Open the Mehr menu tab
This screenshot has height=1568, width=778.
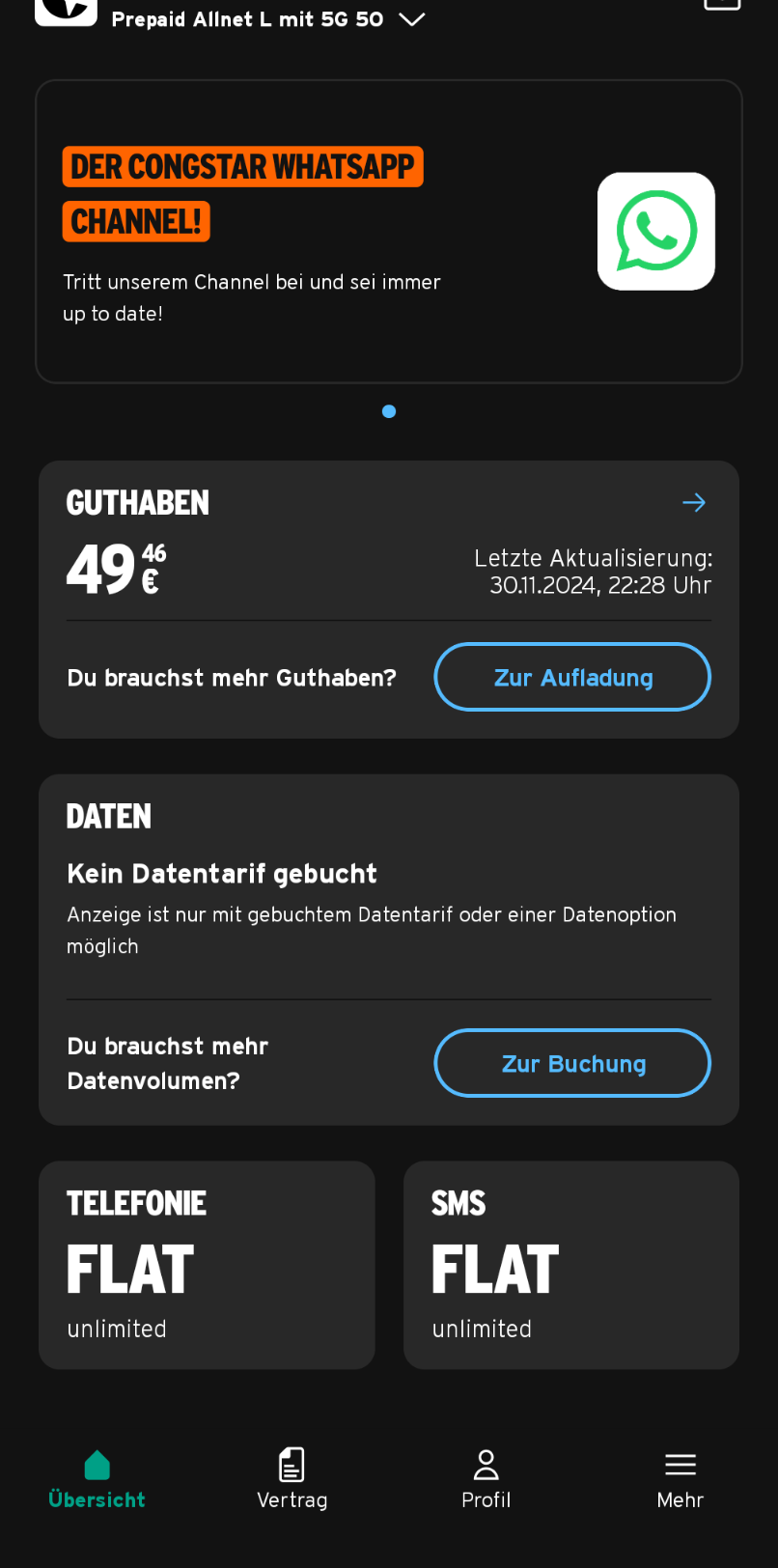[680, 1479]
